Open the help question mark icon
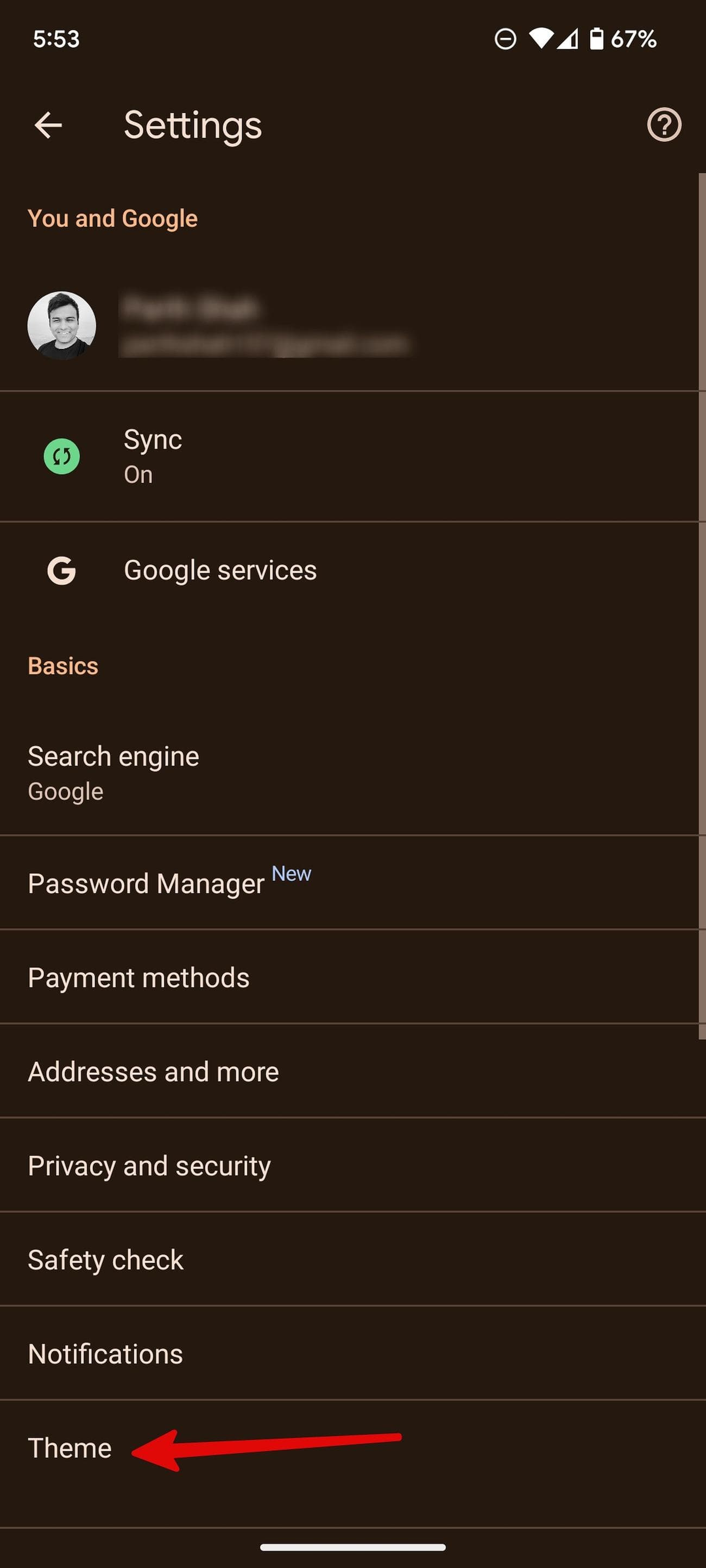Viewport: 706px width, 1568px height. (x=664, y=125)
